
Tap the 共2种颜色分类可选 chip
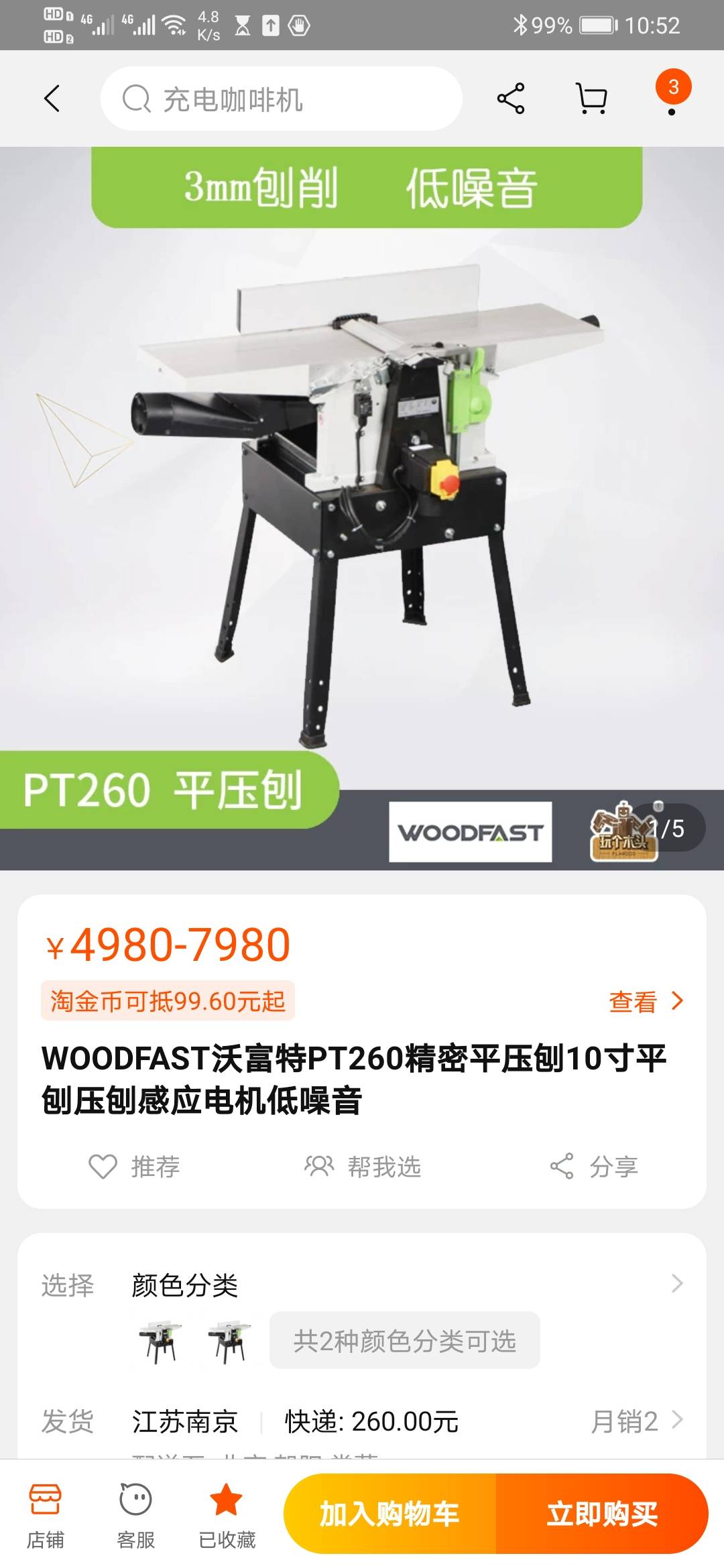(x=404, y=1341)
